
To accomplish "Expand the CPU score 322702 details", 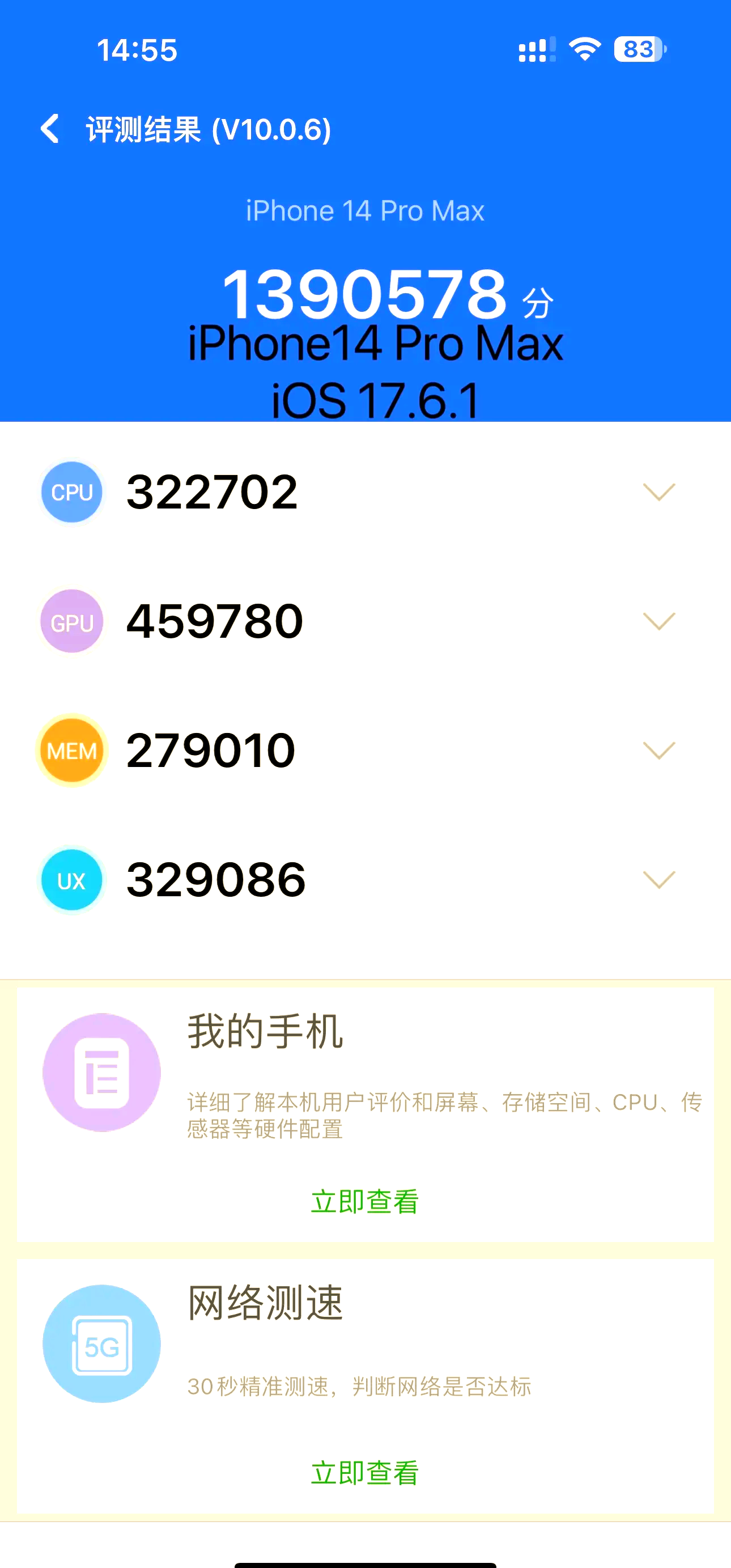I will [658, 492].
